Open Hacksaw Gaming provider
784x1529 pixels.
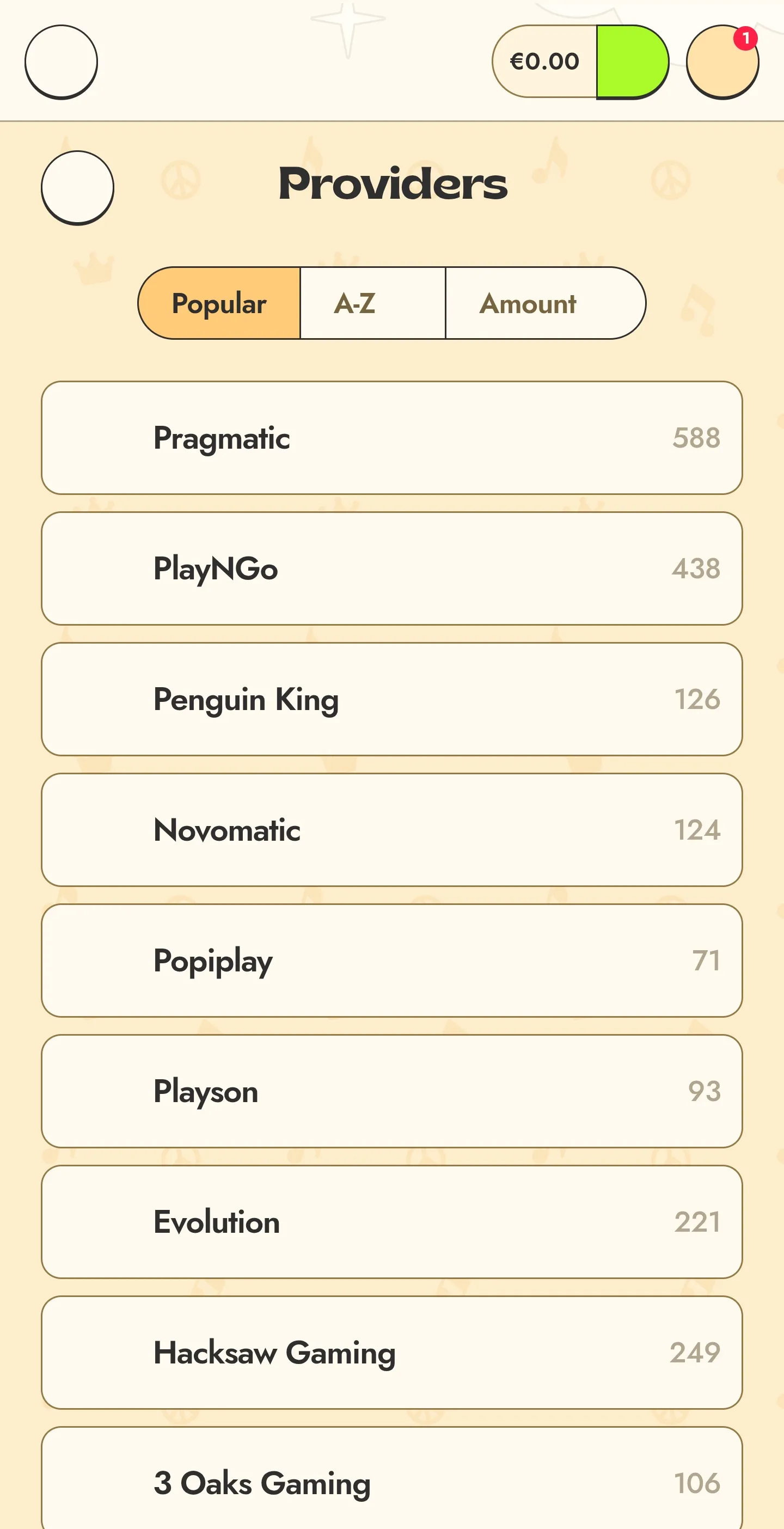click(391, 1352)
